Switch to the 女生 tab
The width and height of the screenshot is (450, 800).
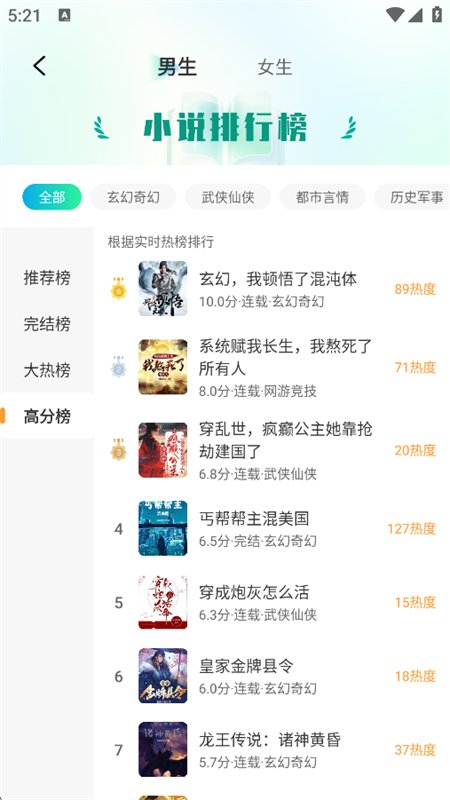(274, 67)
